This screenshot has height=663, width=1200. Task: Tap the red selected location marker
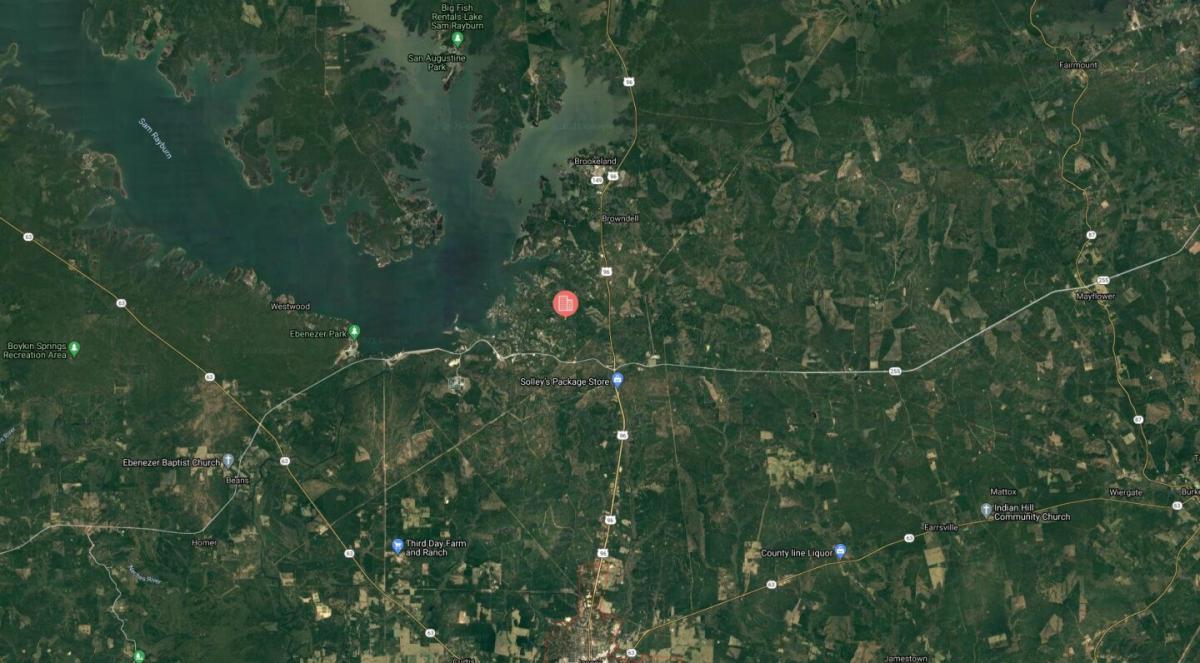pos(565,303)
